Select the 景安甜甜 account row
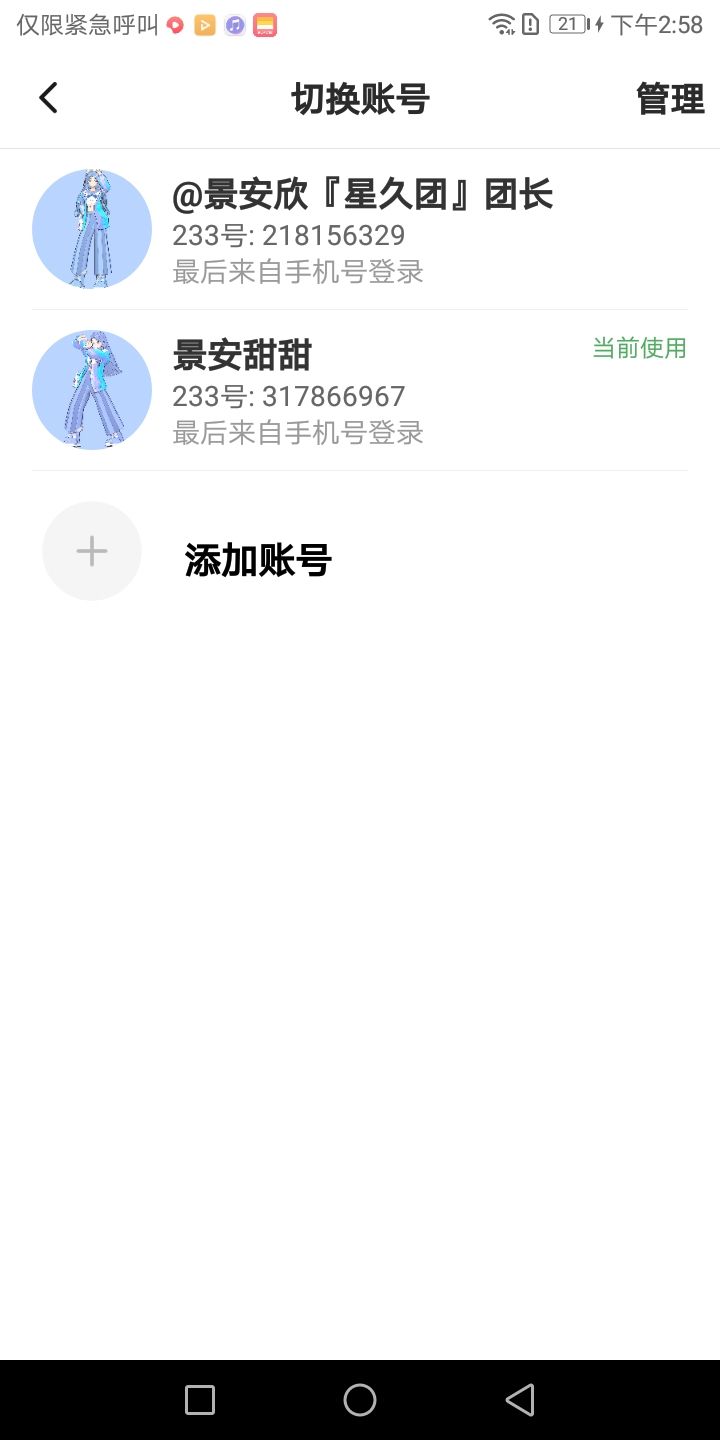Image resolution: width=720 pixels, height=1440 pixels. 360,391
